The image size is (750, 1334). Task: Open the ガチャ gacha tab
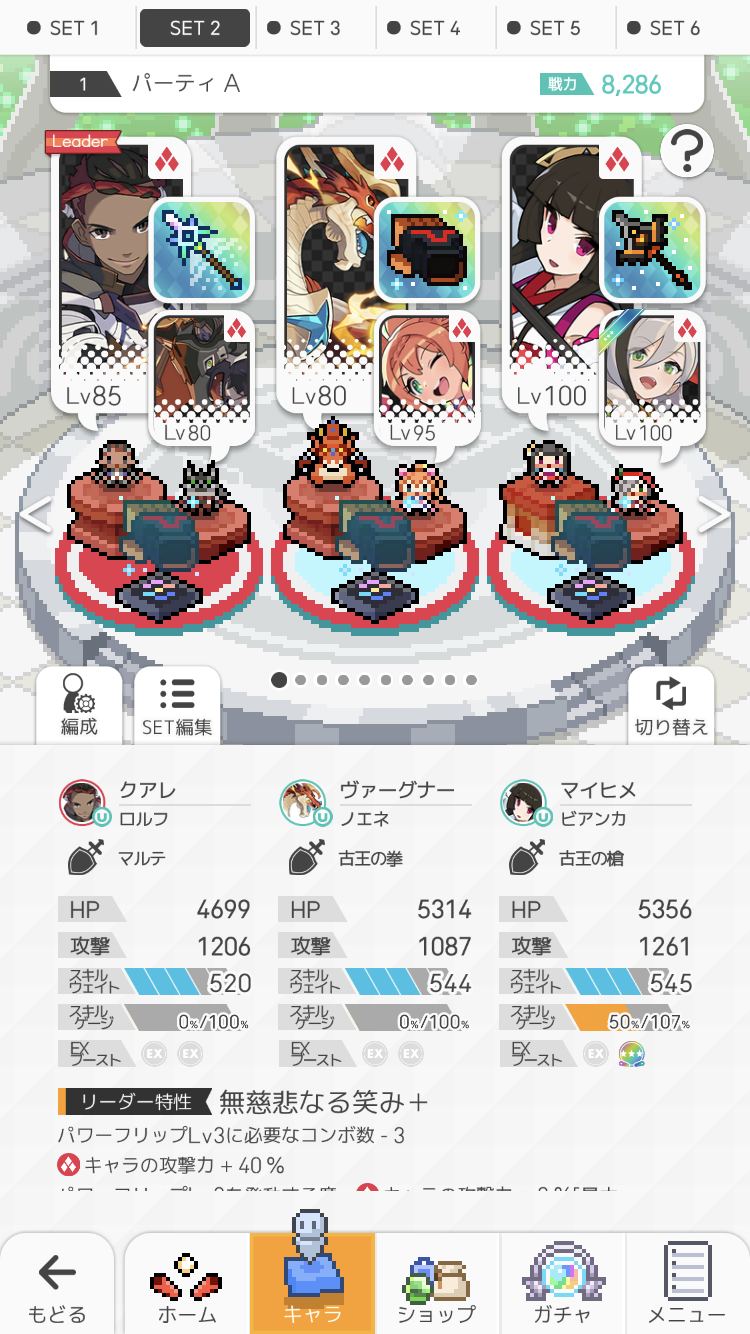pyautogui.click(x=562, y=1288)
